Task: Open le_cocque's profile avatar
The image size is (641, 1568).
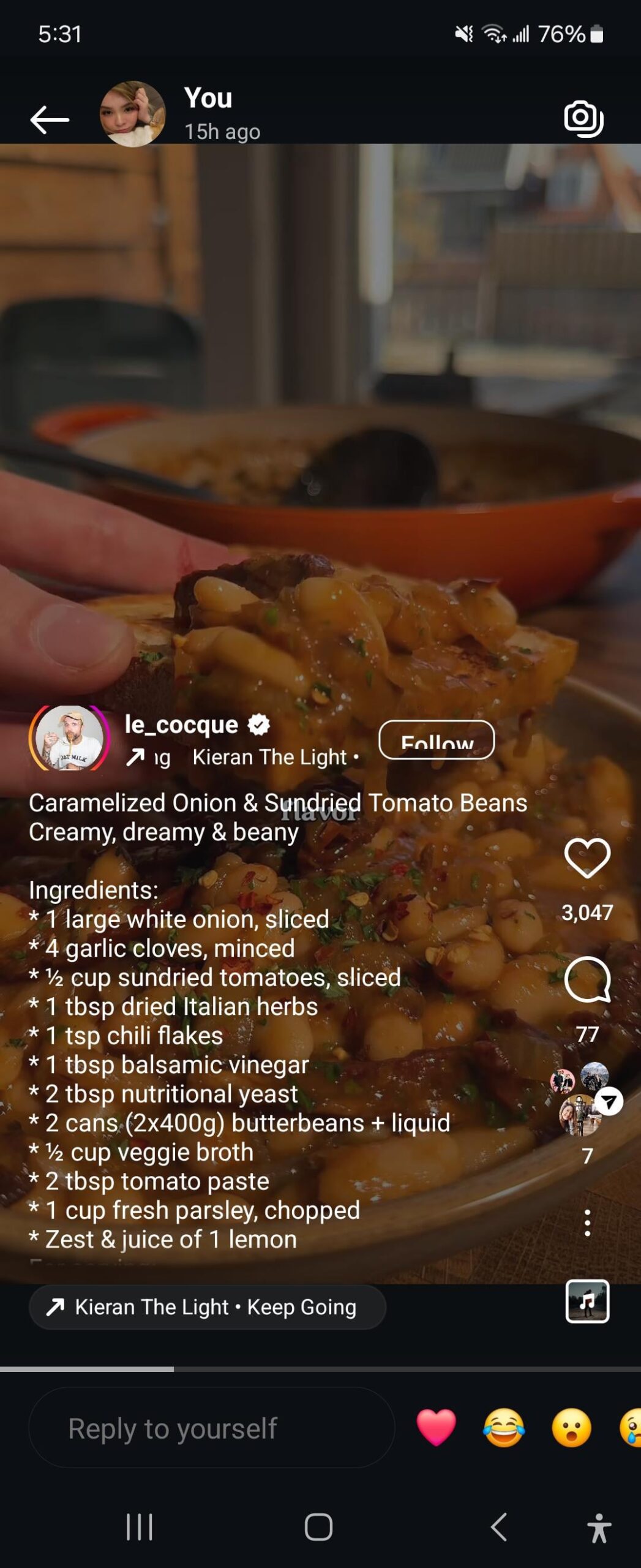Action: [x=69, y=737]
